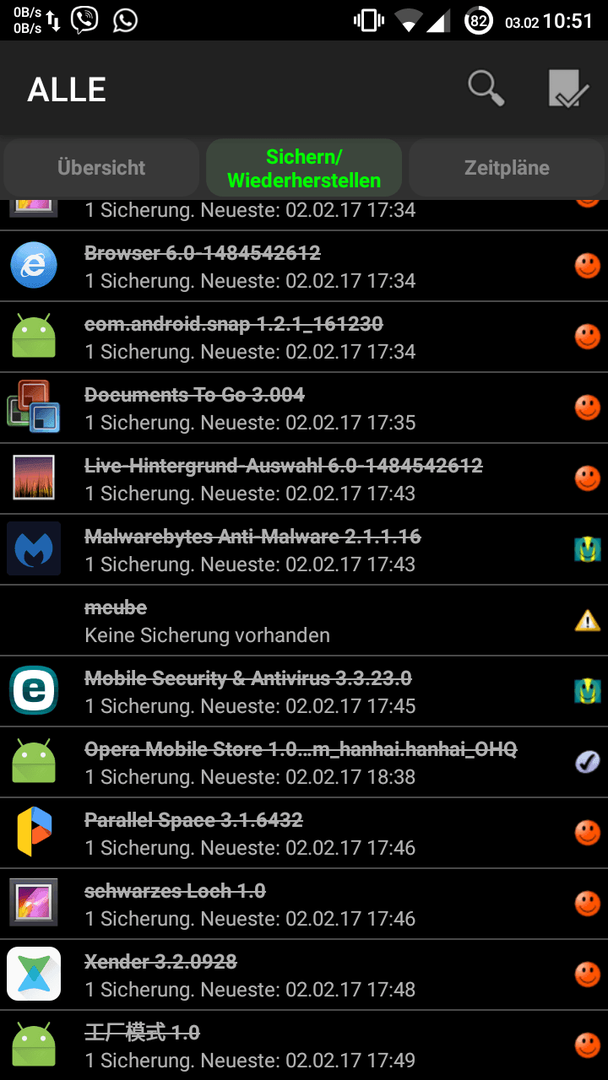Open the 工厂模式 1.0 entry

pos(304,1046)
